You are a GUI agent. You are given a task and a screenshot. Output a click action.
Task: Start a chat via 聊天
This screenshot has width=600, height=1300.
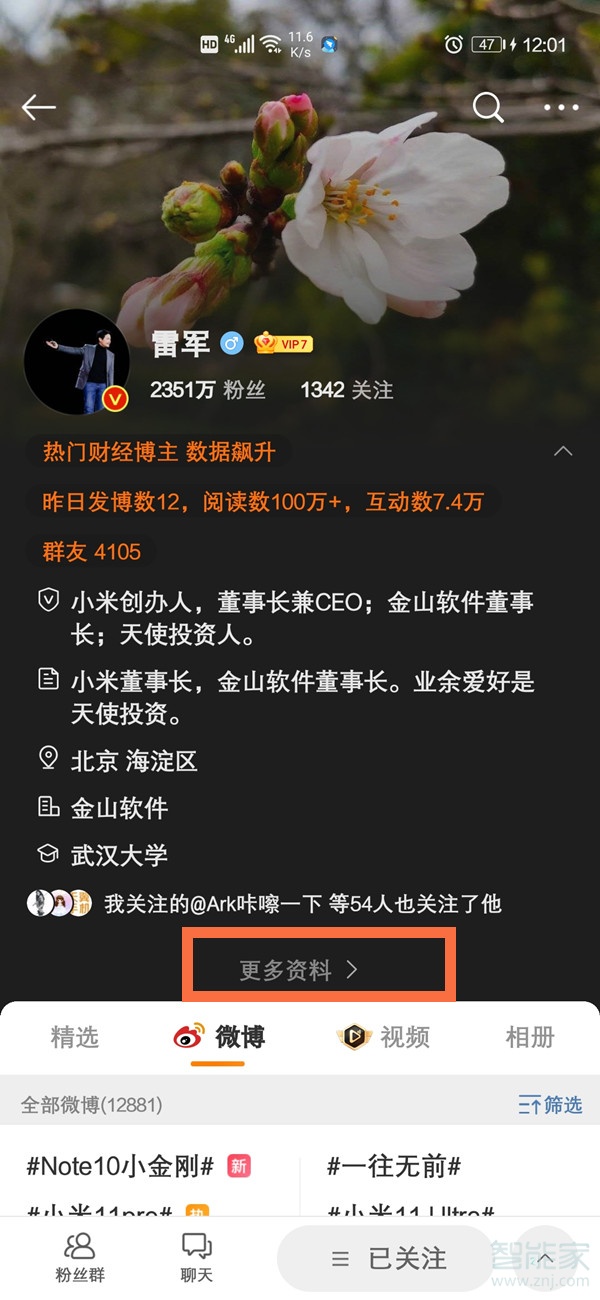196,1257
